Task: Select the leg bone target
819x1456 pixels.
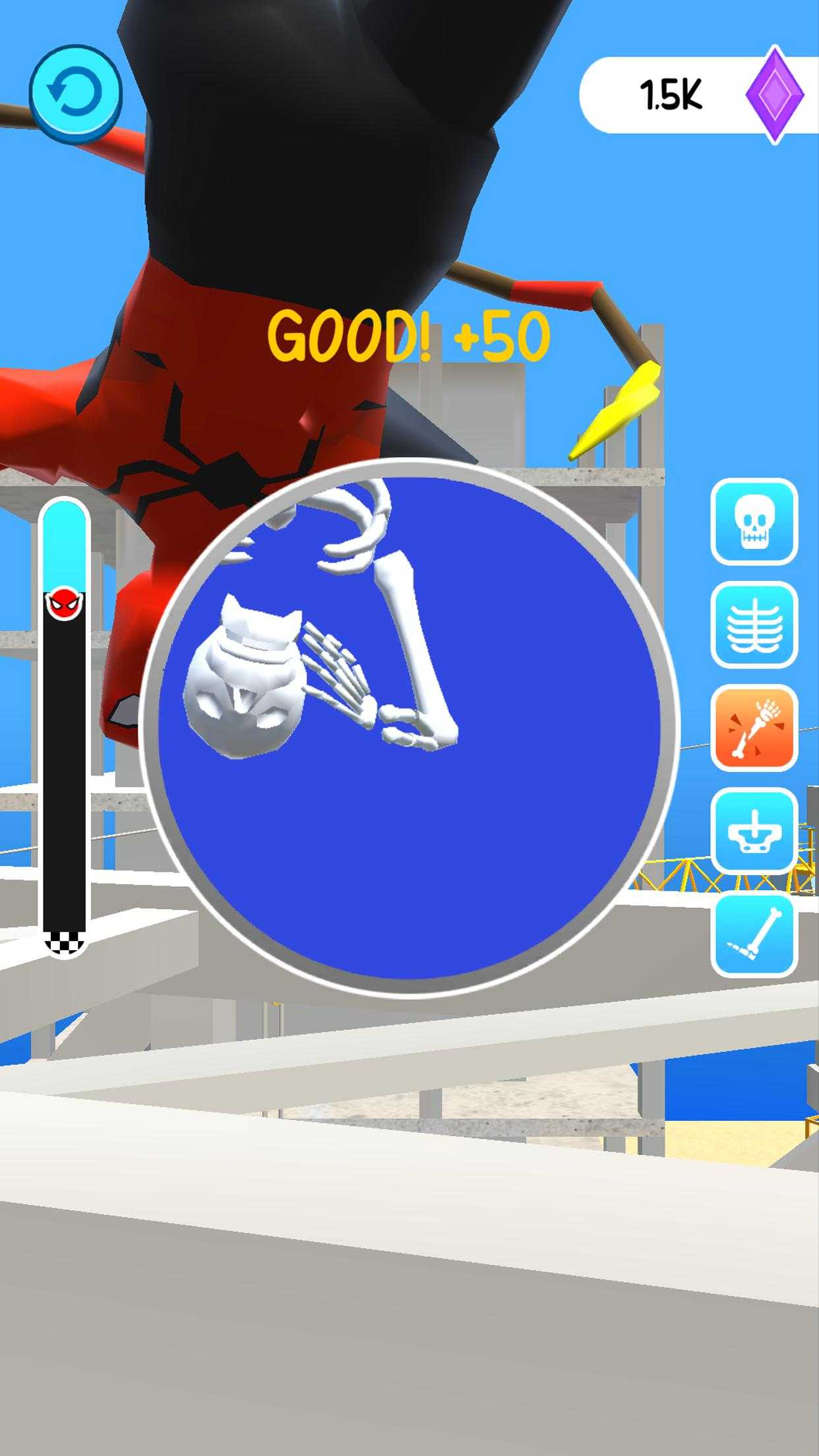Action: coord(754,934)
